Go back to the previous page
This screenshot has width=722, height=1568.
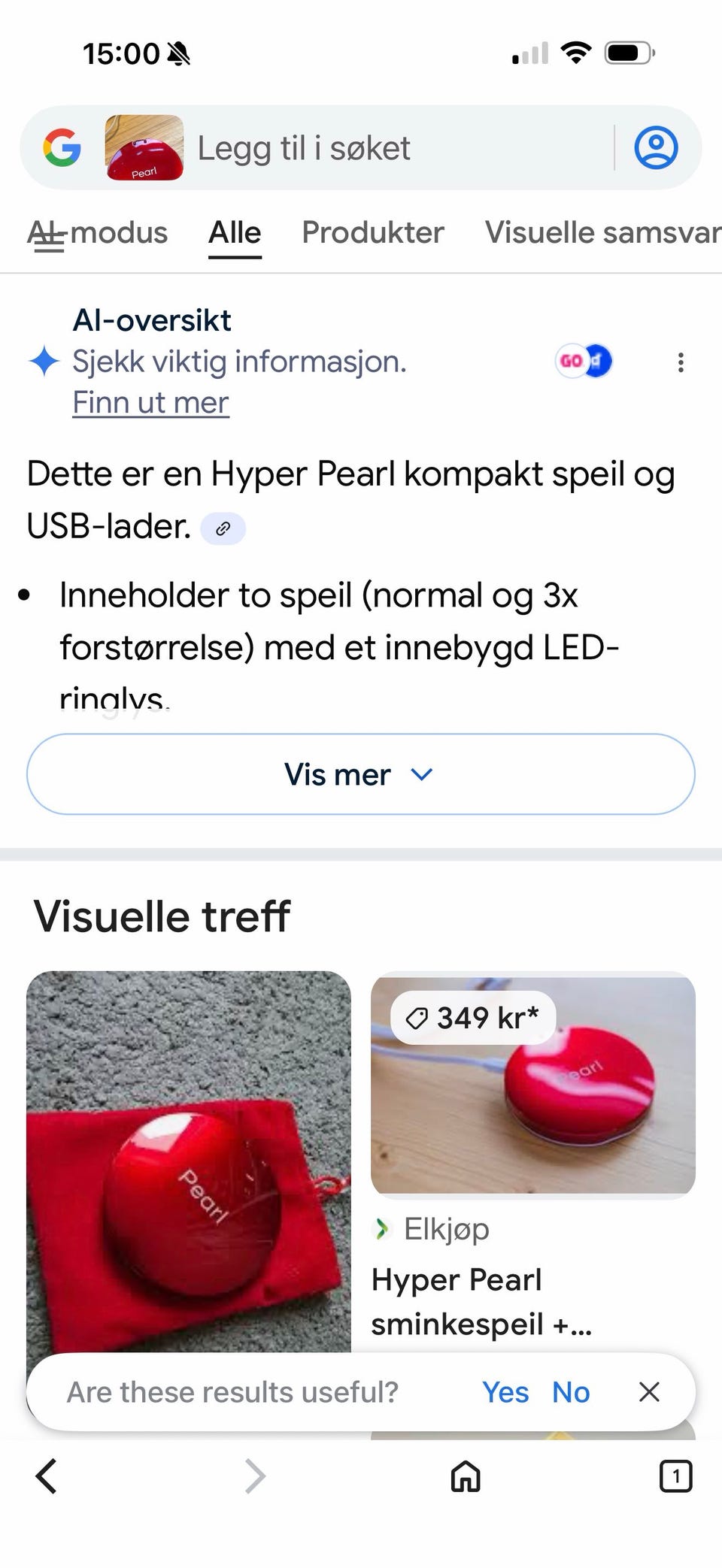pyautogui.click(x=47, y=1476)
